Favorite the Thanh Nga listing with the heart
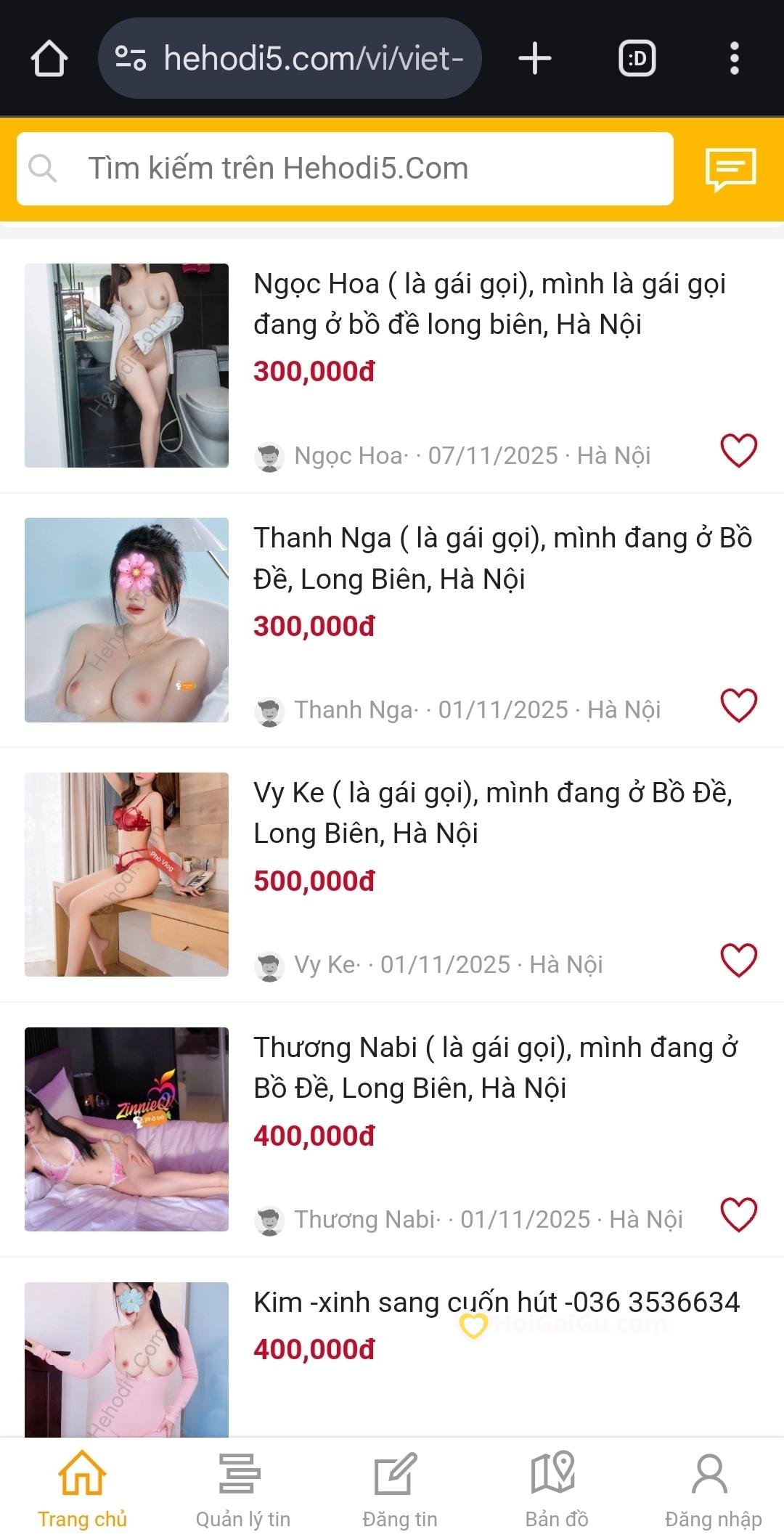The width and height of the screenshot is (784, 1540). 738,706
